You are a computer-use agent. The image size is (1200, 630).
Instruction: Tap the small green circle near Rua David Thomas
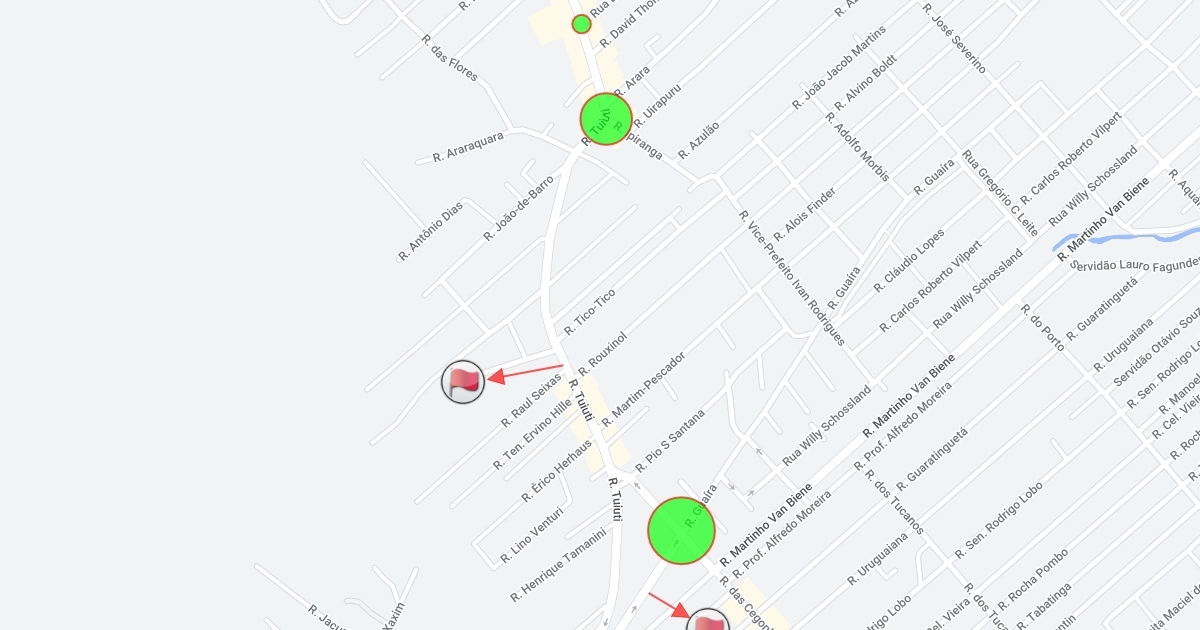(x=581, y=24)
